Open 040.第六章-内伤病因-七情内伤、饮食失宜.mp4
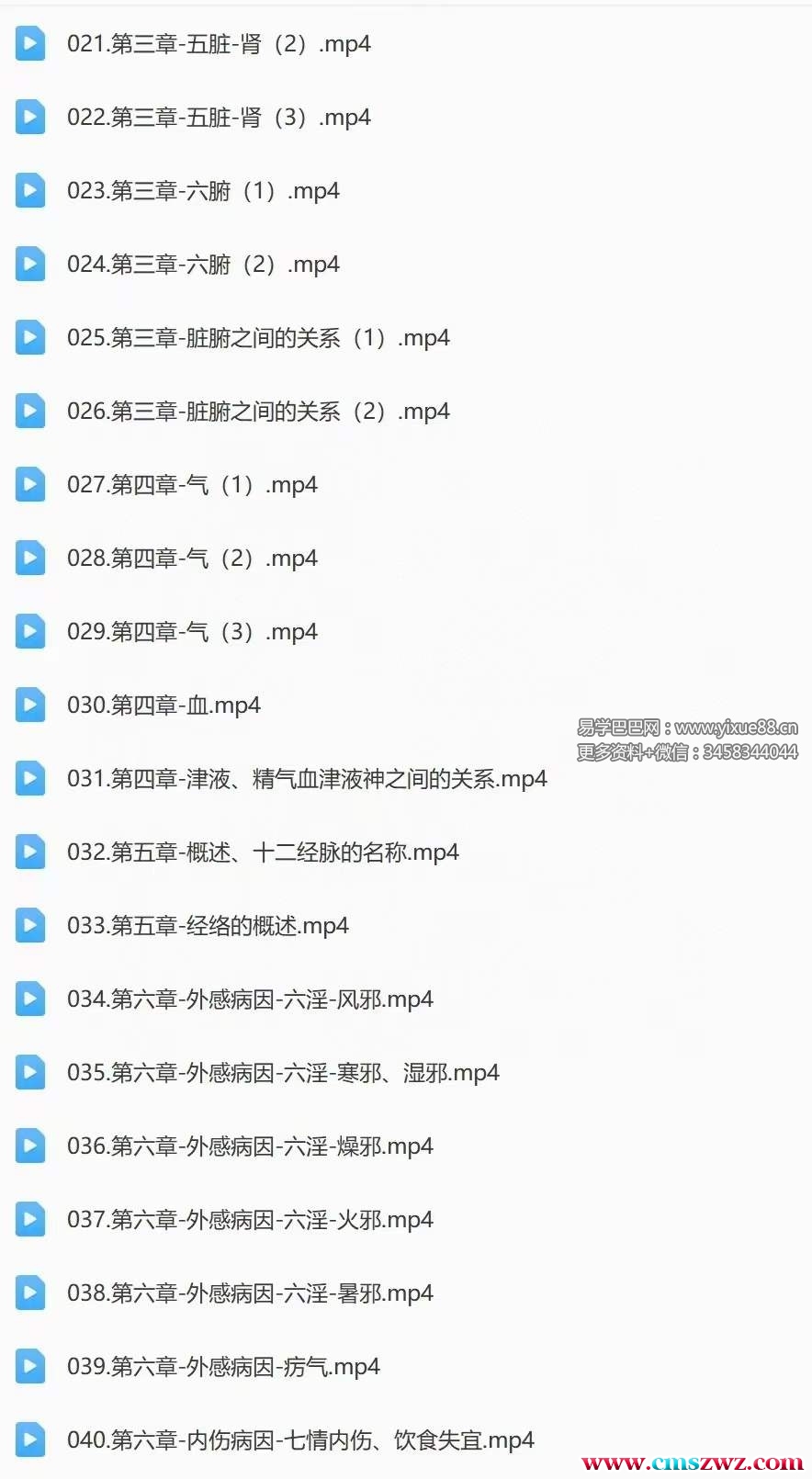 point(300,1440)
